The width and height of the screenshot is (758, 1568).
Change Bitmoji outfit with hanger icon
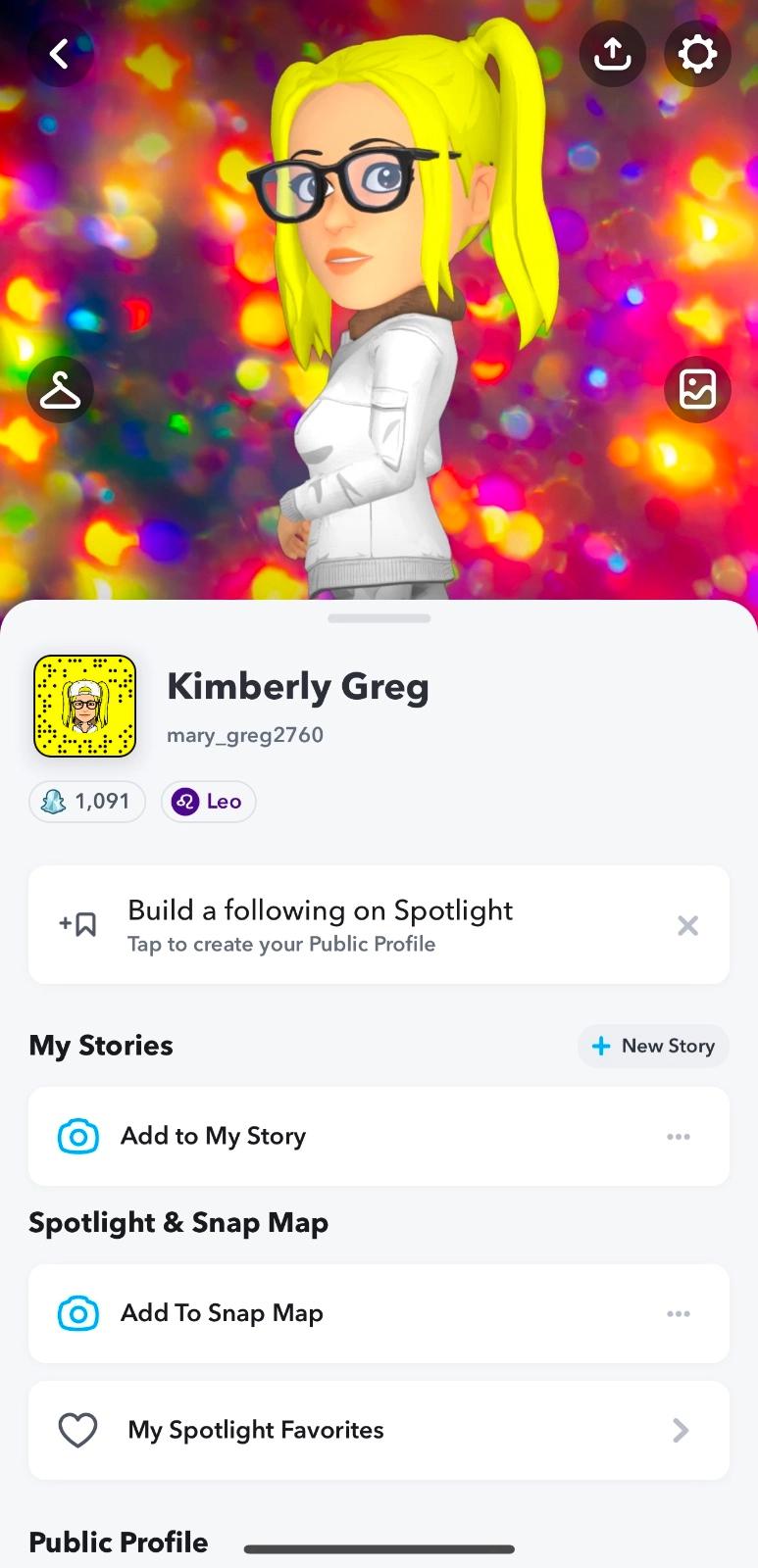(60, 390)
